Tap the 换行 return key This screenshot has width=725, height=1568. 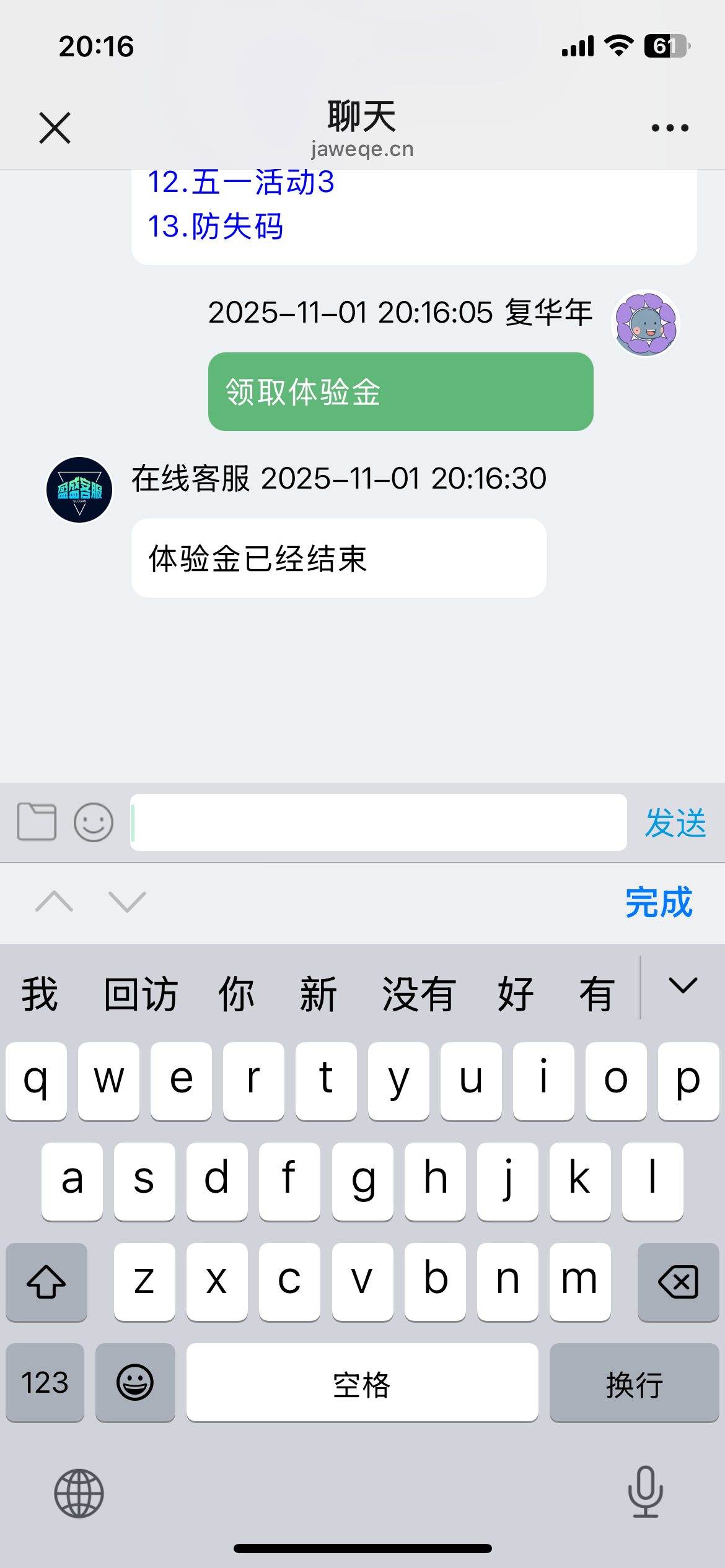pos(633,1382)
